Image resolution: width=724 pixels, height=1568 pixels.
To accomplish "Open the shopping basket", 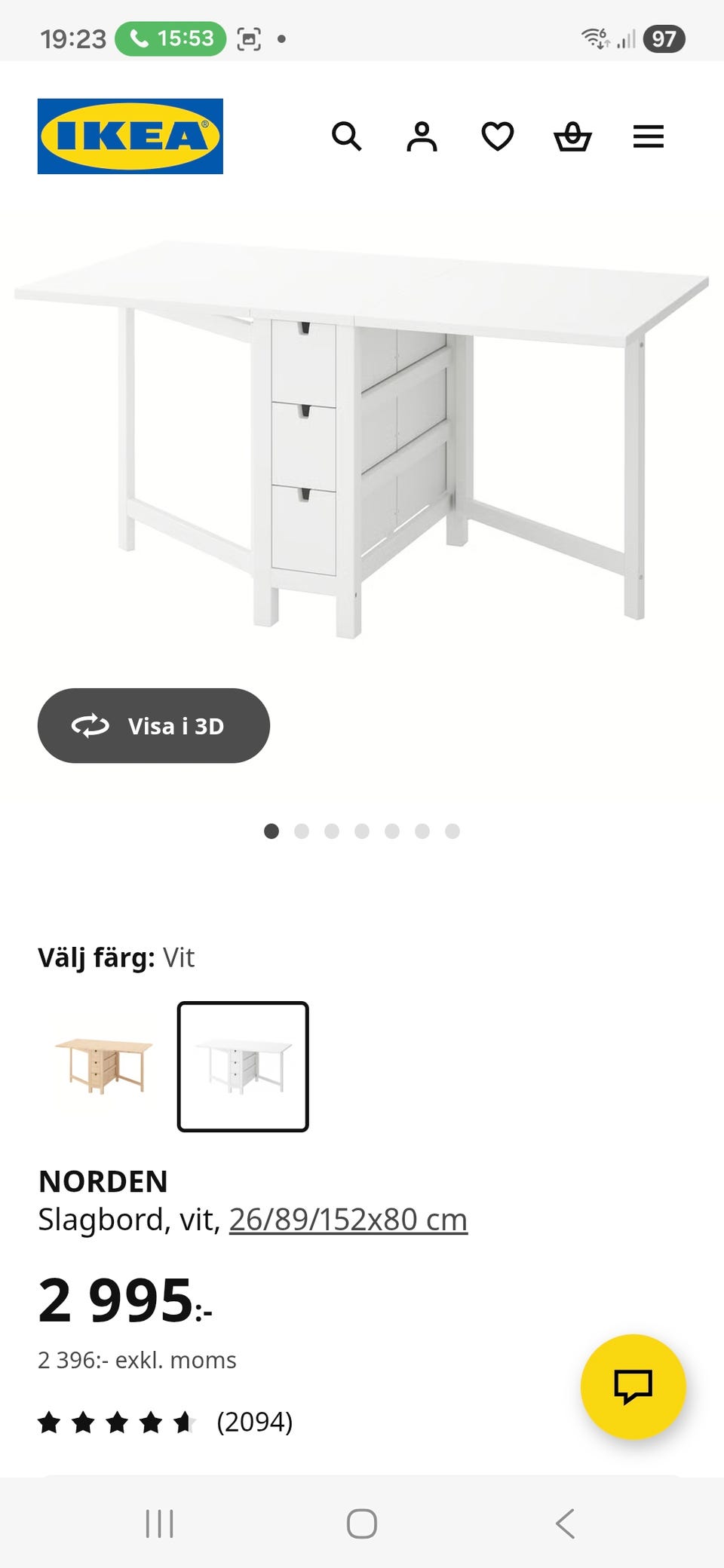I will click(573, 136).
